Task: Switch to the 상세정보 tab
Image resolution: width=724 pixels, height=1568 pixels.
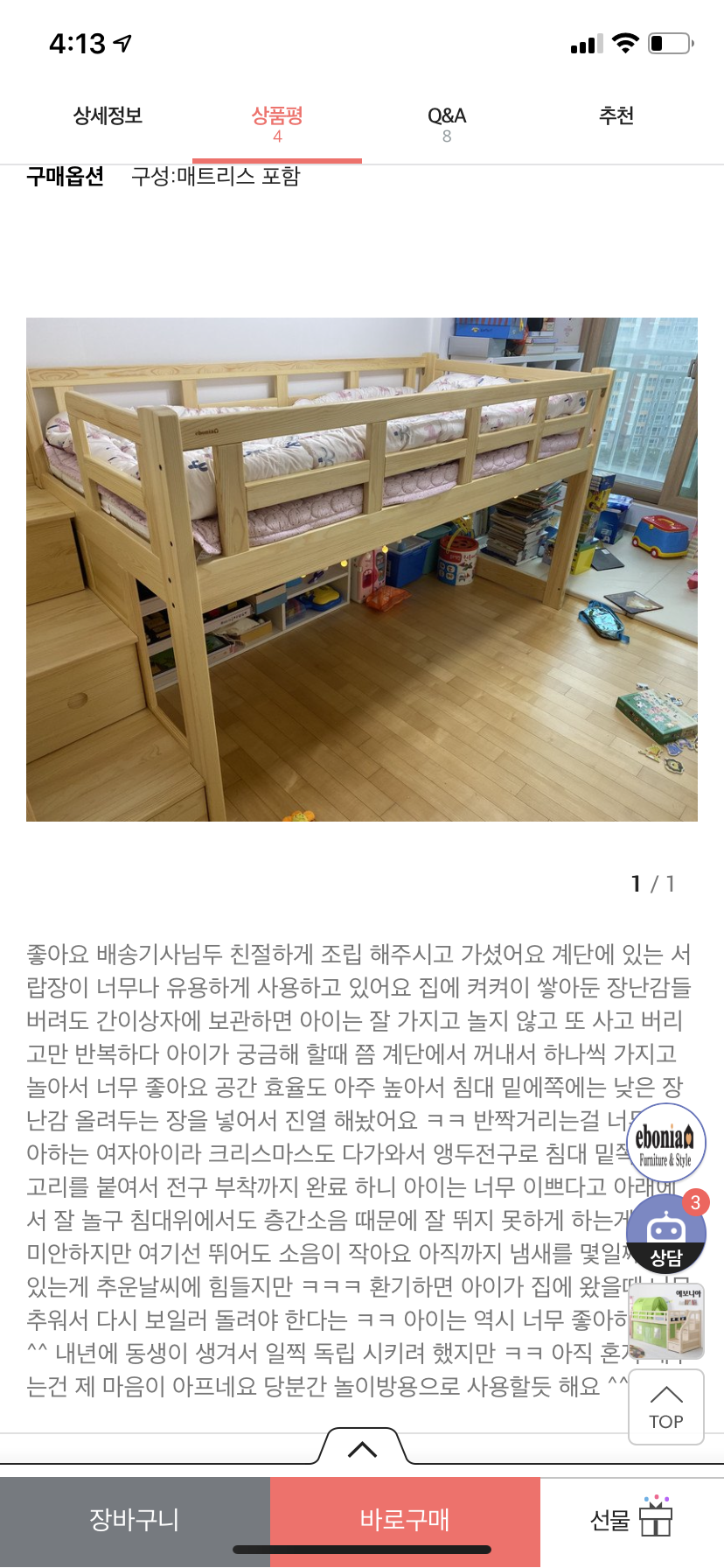Action: (x=108, y=116)
